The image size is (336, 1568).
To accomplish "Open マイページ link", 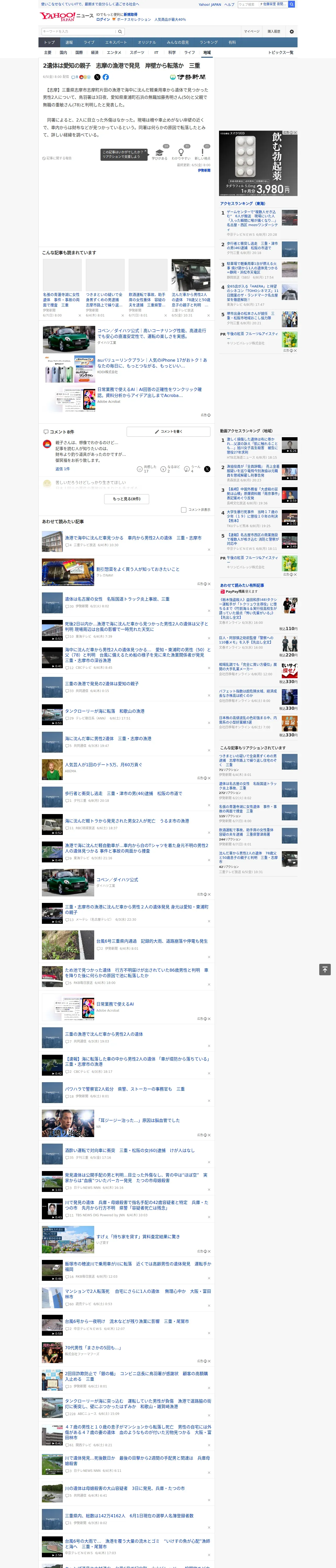I will [x=251, y=32].
